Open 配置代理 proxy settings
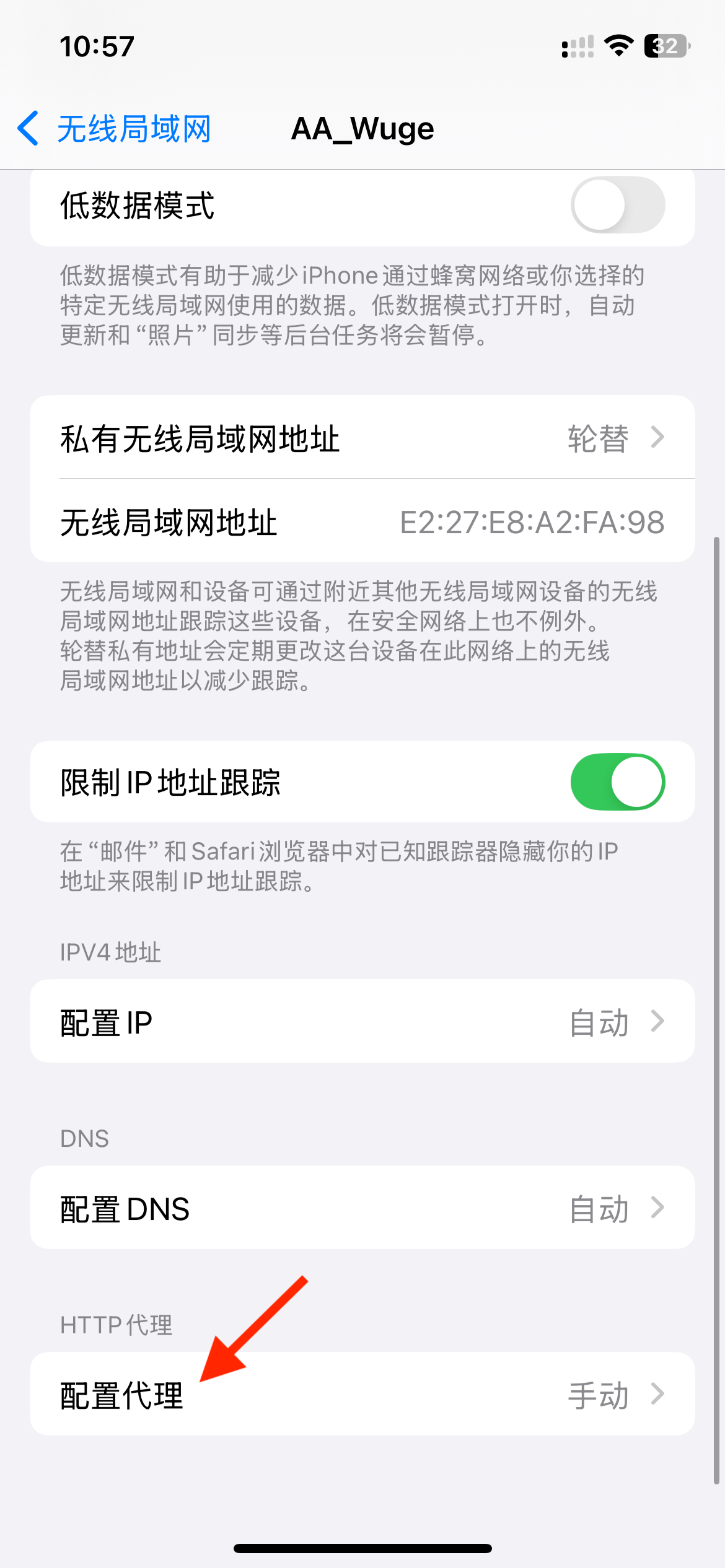 coord(362,1394)
